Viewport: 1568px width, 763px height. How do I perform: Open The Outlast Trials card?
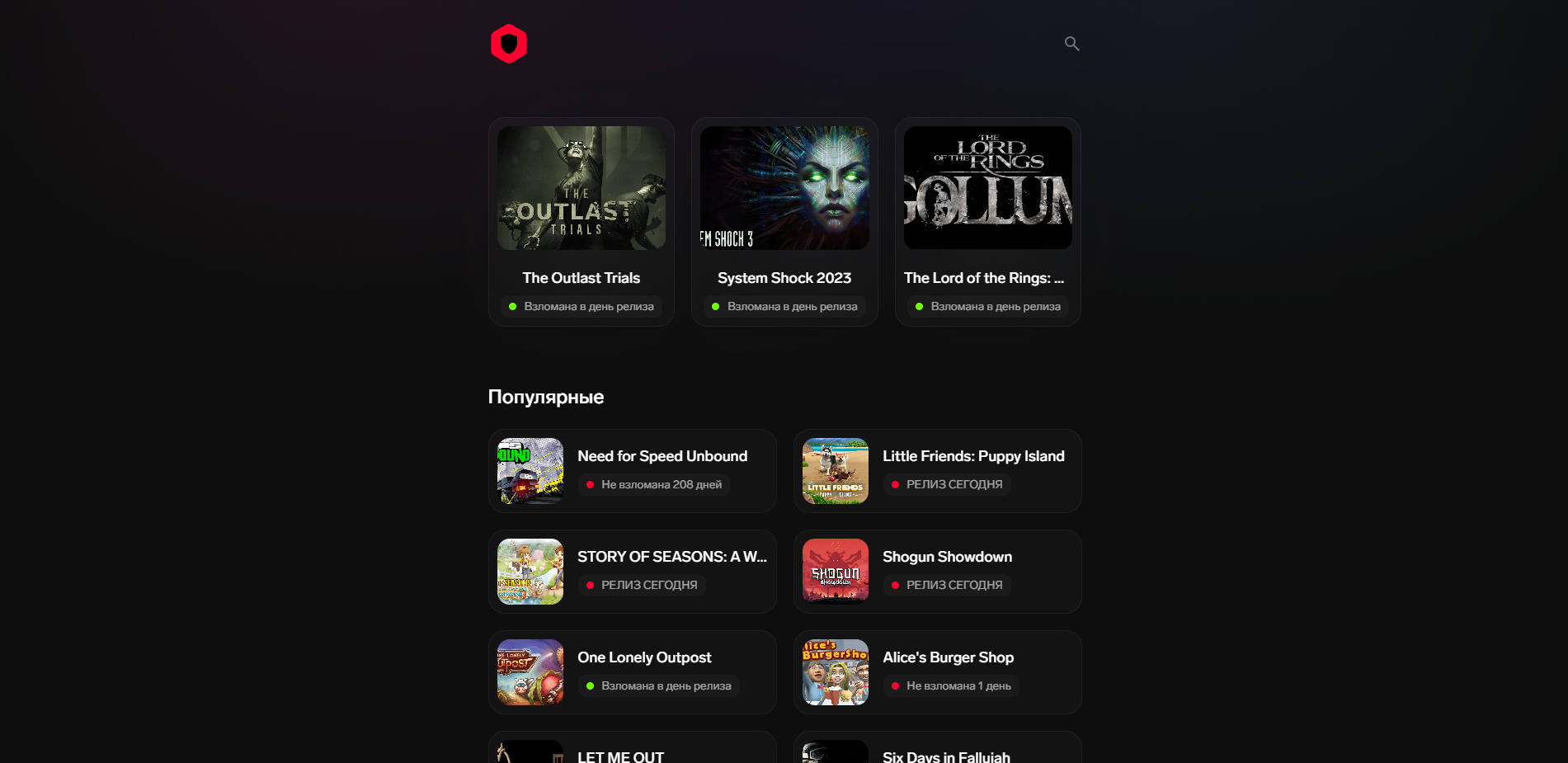pyautogui.click(x=581, y=221)
